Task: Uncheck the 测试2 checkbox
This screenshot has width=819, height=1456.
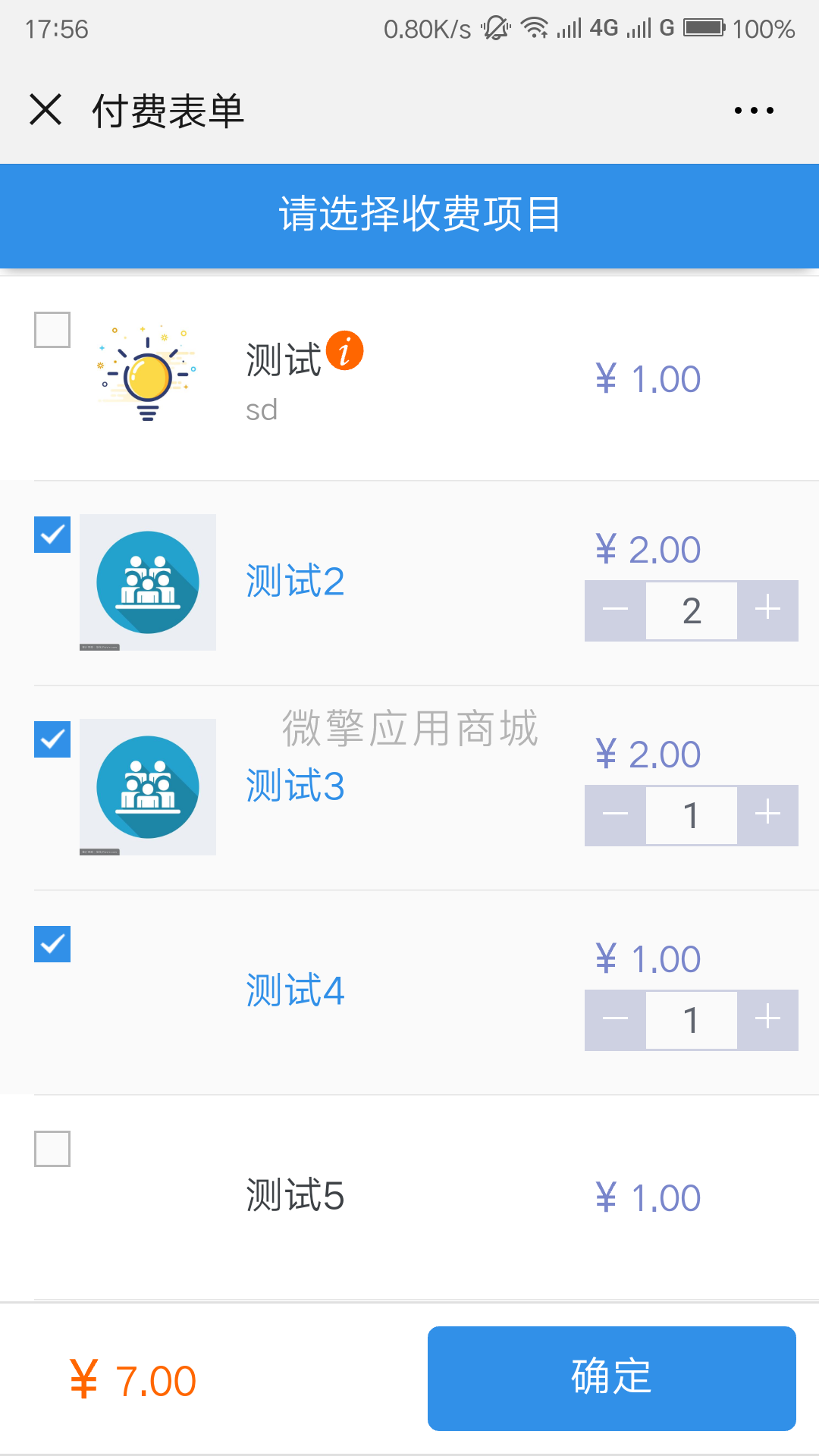Action: [52, 535]
